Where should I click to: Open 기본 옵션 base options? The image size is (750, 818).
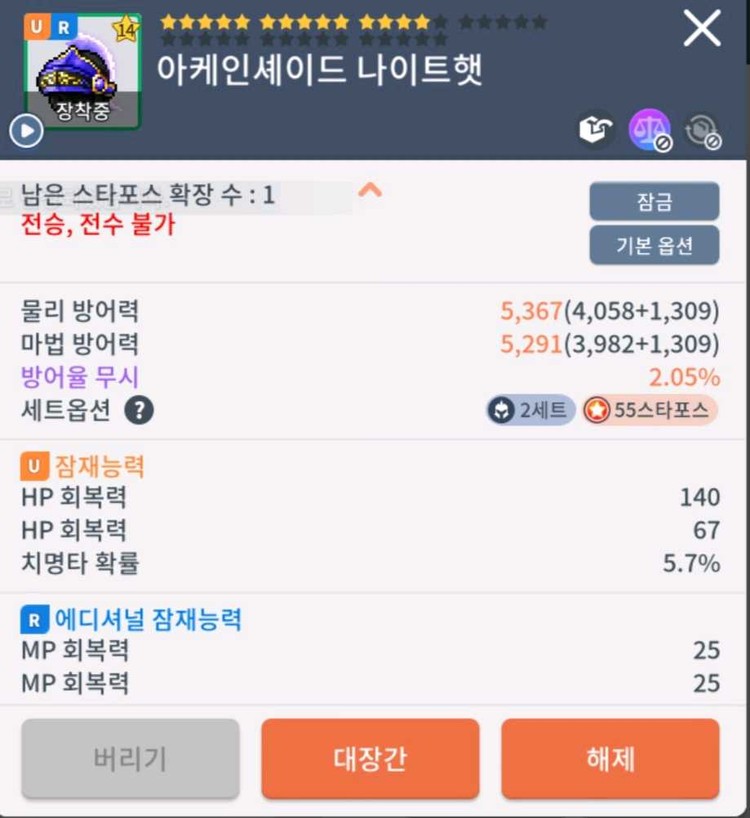tap(654, 245)
